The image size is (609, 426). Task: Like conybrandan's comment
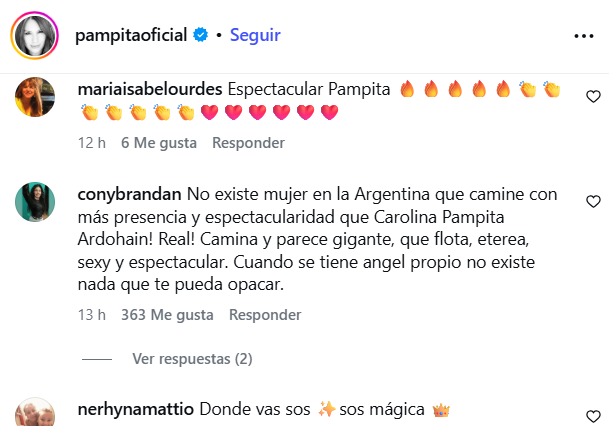592,201
